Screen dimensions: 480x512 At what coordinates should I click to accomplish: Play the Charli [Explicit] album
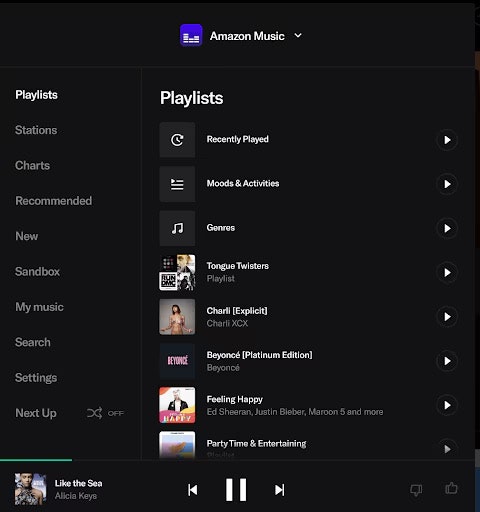coord(447,317)
